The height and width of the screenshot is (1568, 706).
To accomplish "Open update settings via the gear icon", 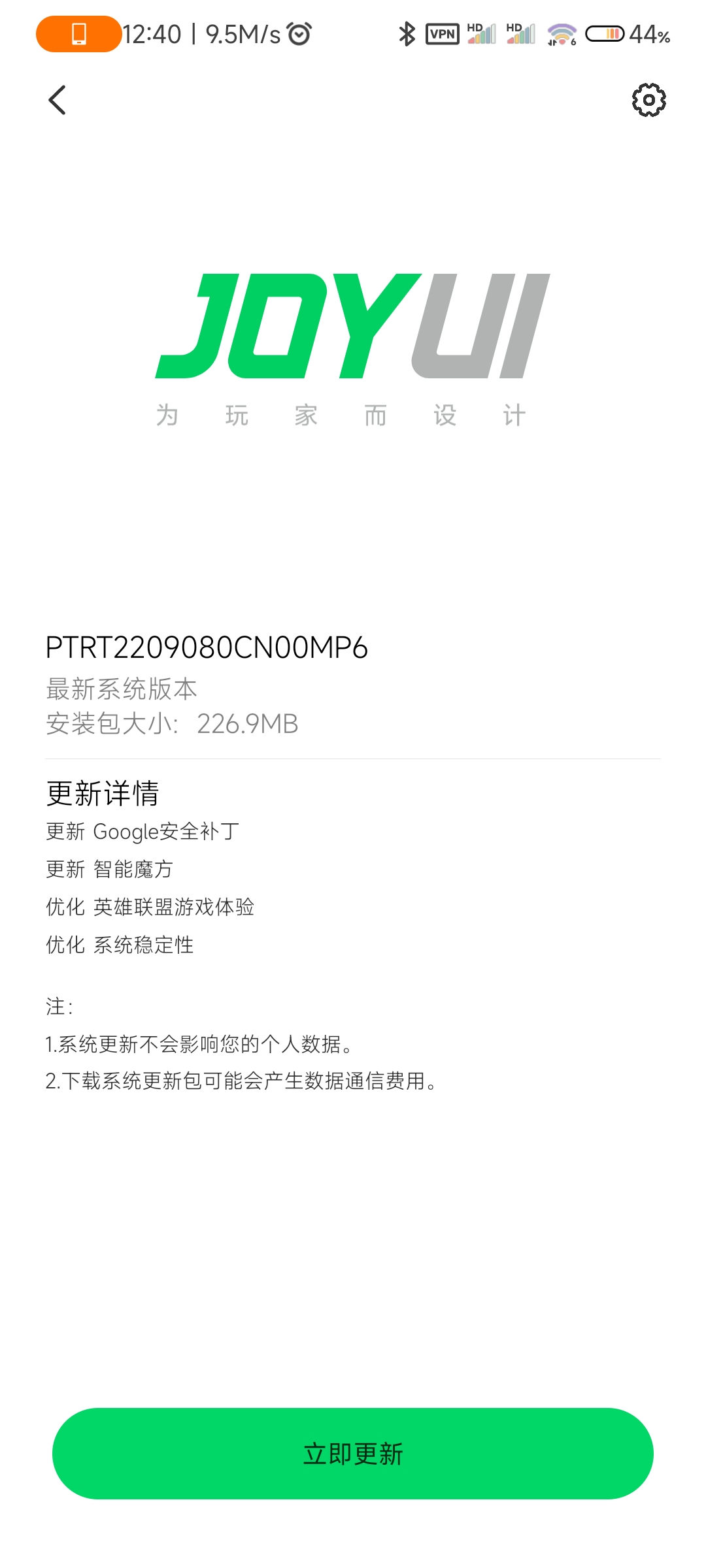I will (x=648, y=100).
